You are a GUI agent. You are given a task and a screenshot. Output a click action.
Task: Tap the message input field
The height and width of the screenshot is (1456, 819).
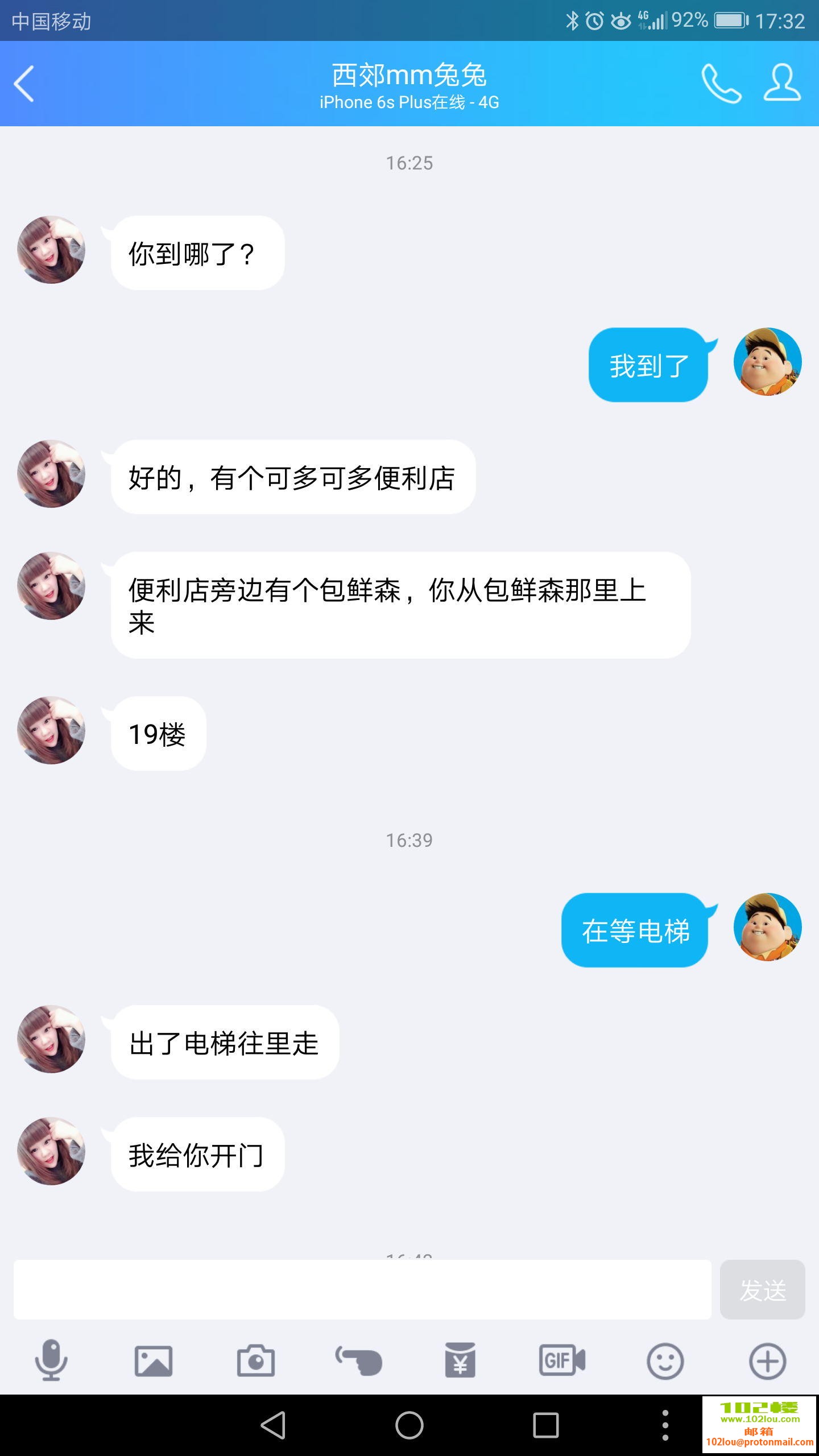pos(362,1289)
